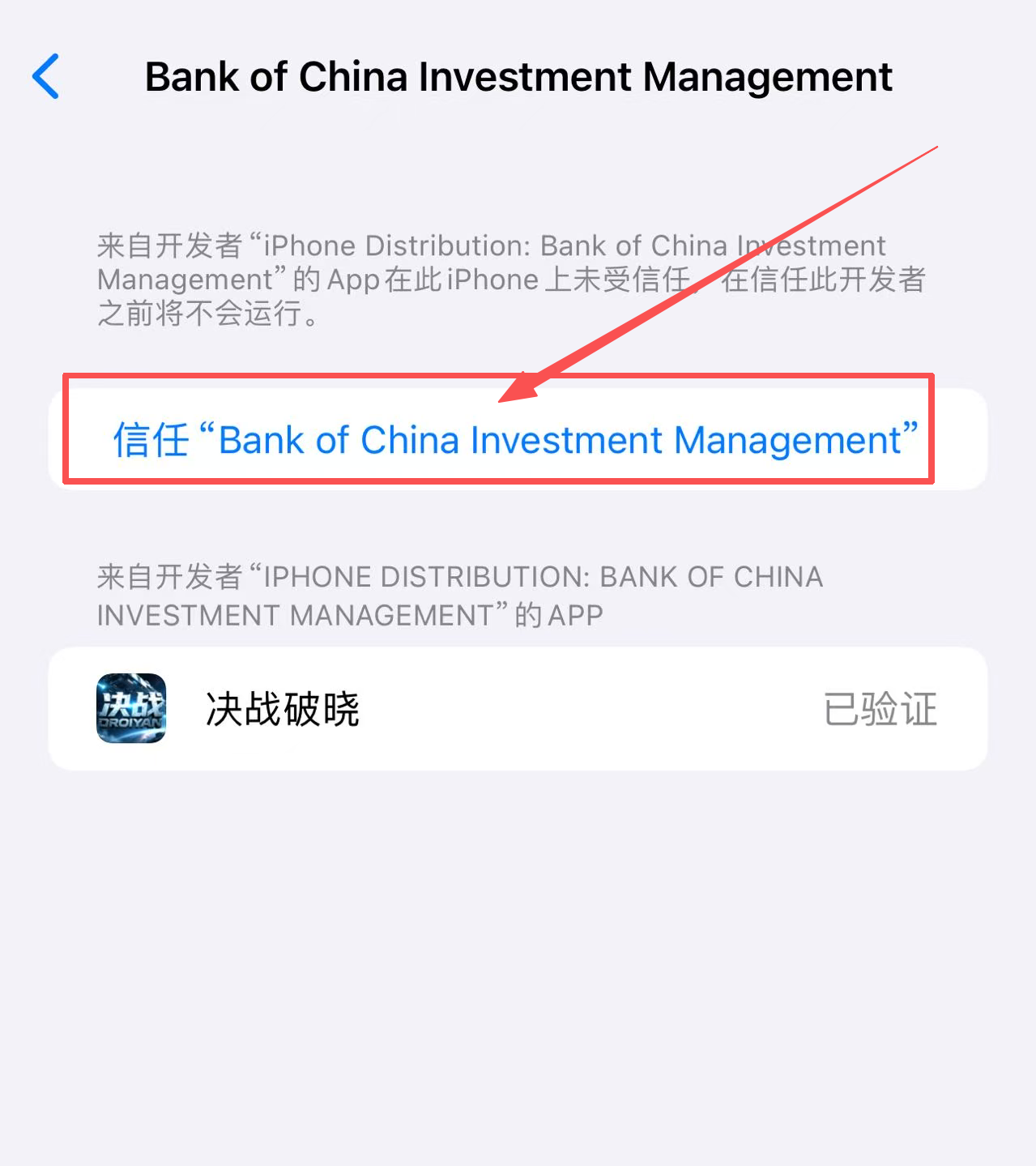Select the IPHONE DISTRIBUTION section header text

[x=458, y=595]
